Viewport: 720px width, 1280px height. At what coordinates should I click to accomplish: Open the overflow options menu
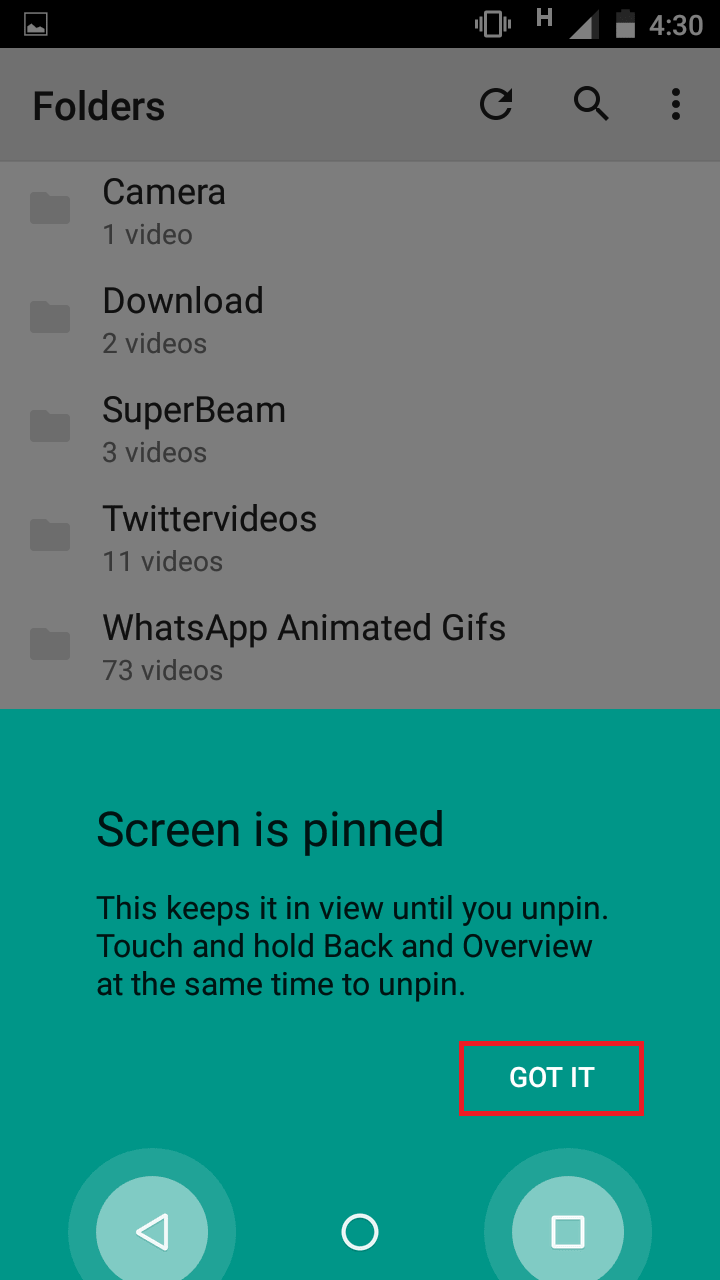click(x=675, y=104)
